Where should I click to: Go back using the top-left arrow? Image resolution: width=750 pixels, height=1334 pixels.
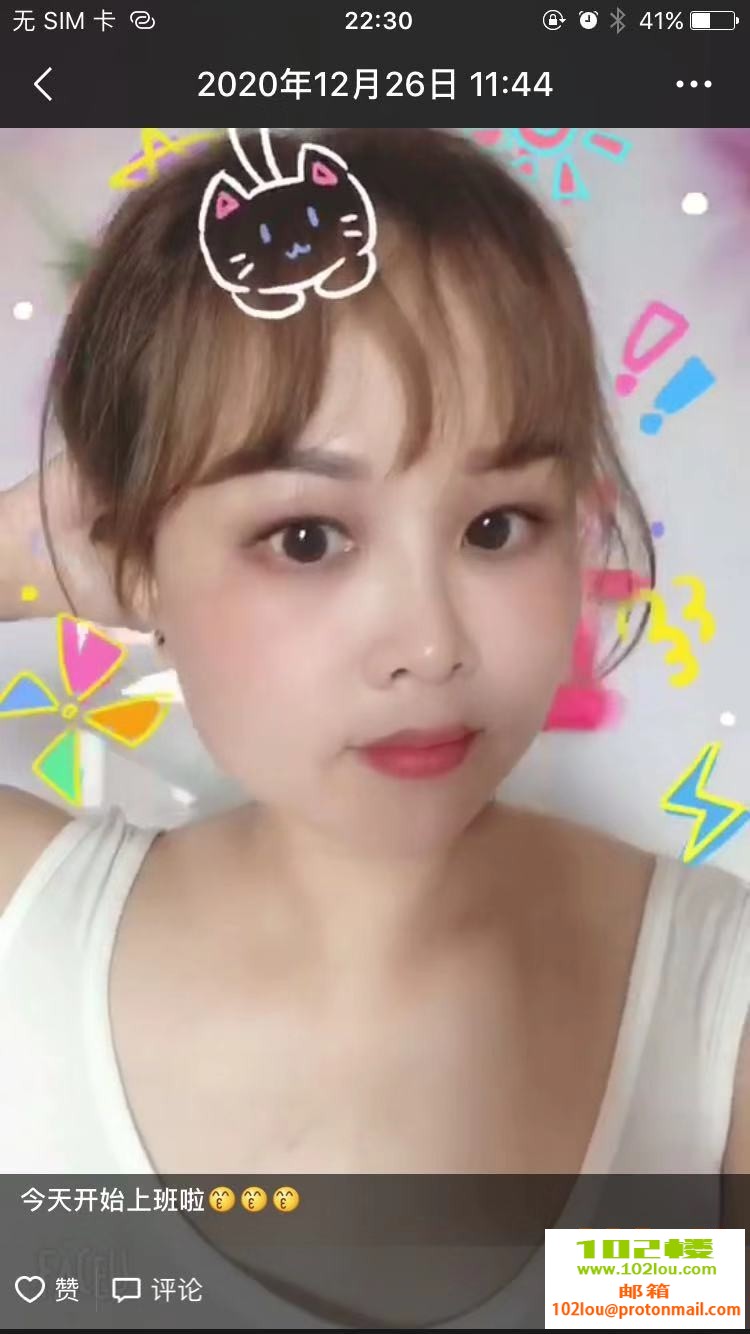tap(42, 85)
